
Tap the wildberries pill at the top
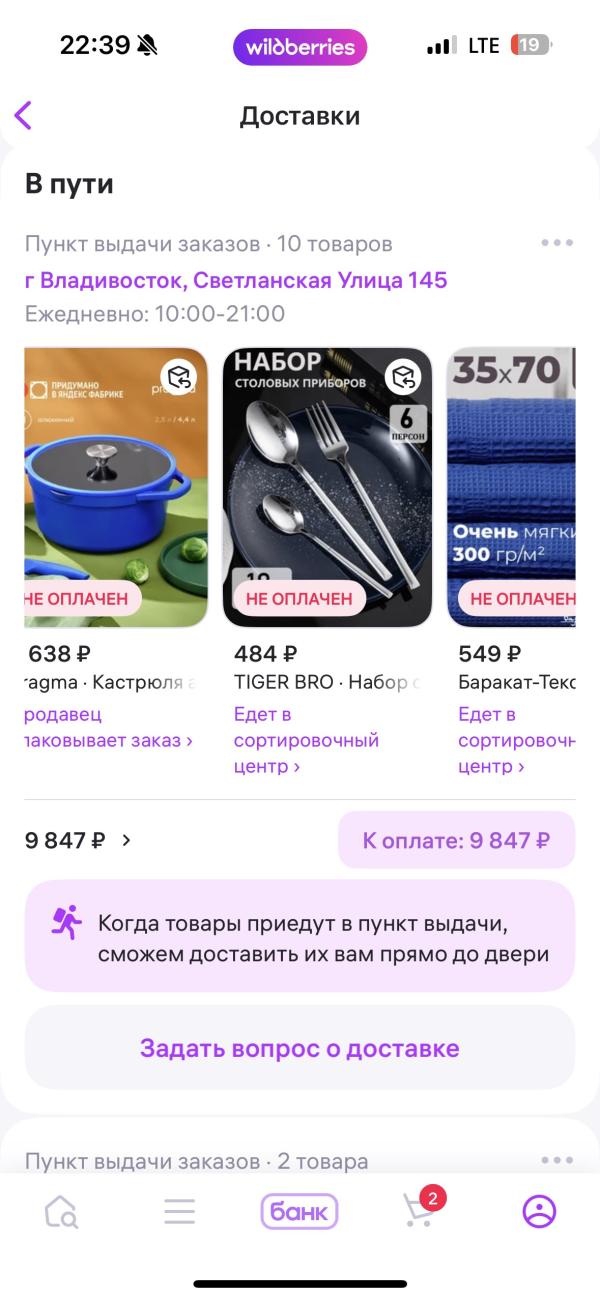point(300,47)
